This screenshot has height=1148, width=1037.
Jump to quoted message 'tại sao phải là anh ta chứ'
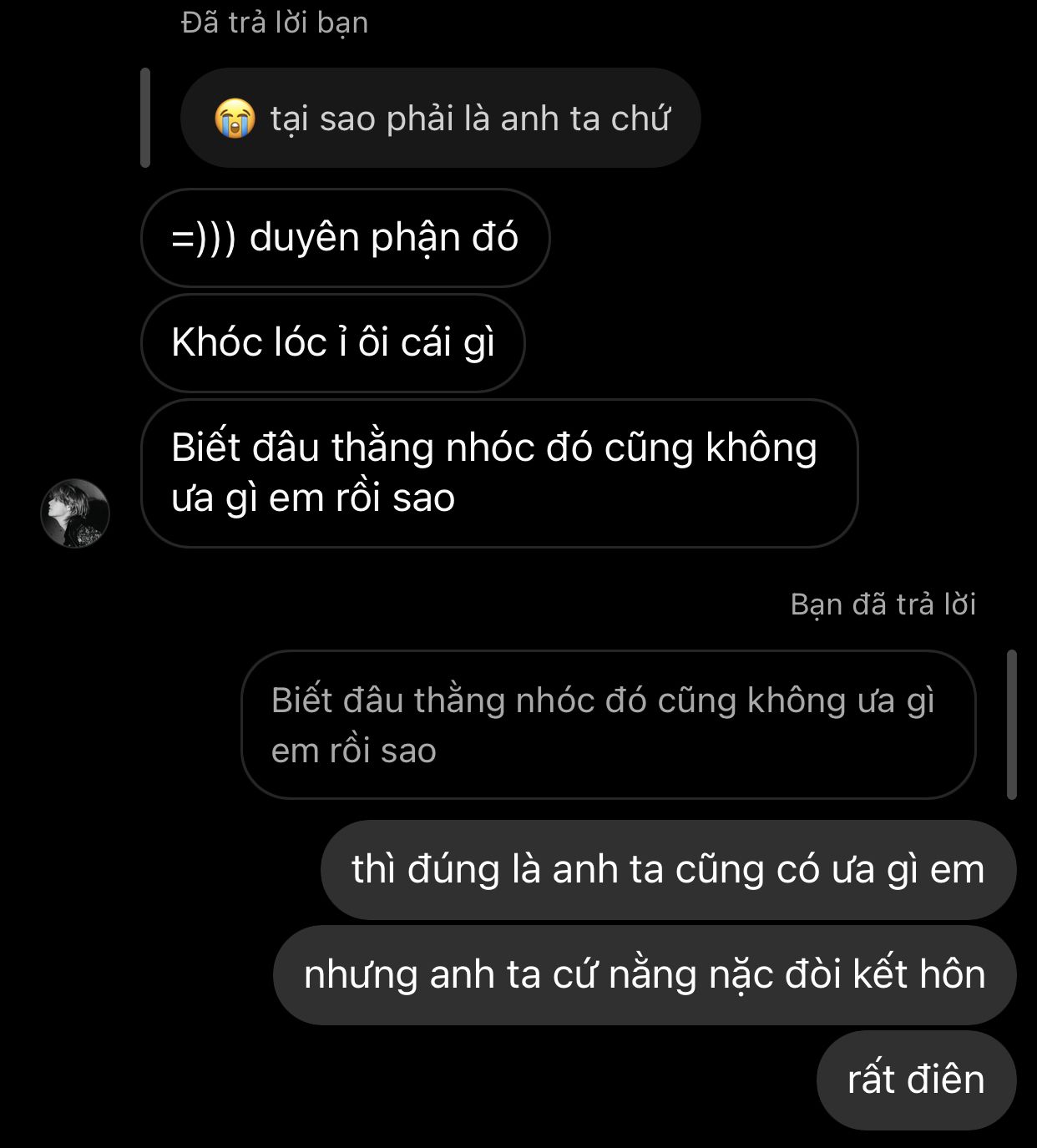tap(440, 118)
